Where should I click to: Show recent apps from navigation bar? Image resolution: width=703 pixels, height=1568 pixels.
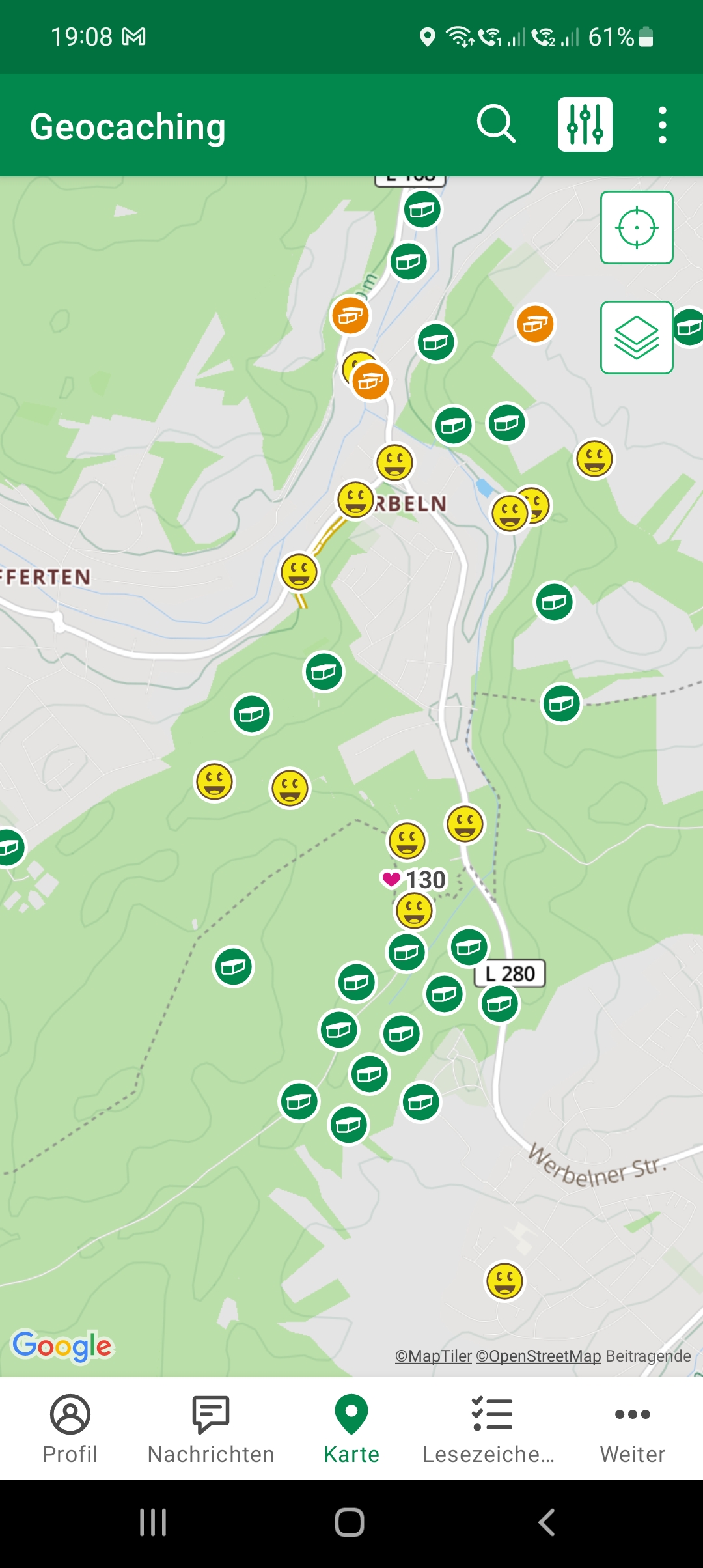click(154, 1522)
